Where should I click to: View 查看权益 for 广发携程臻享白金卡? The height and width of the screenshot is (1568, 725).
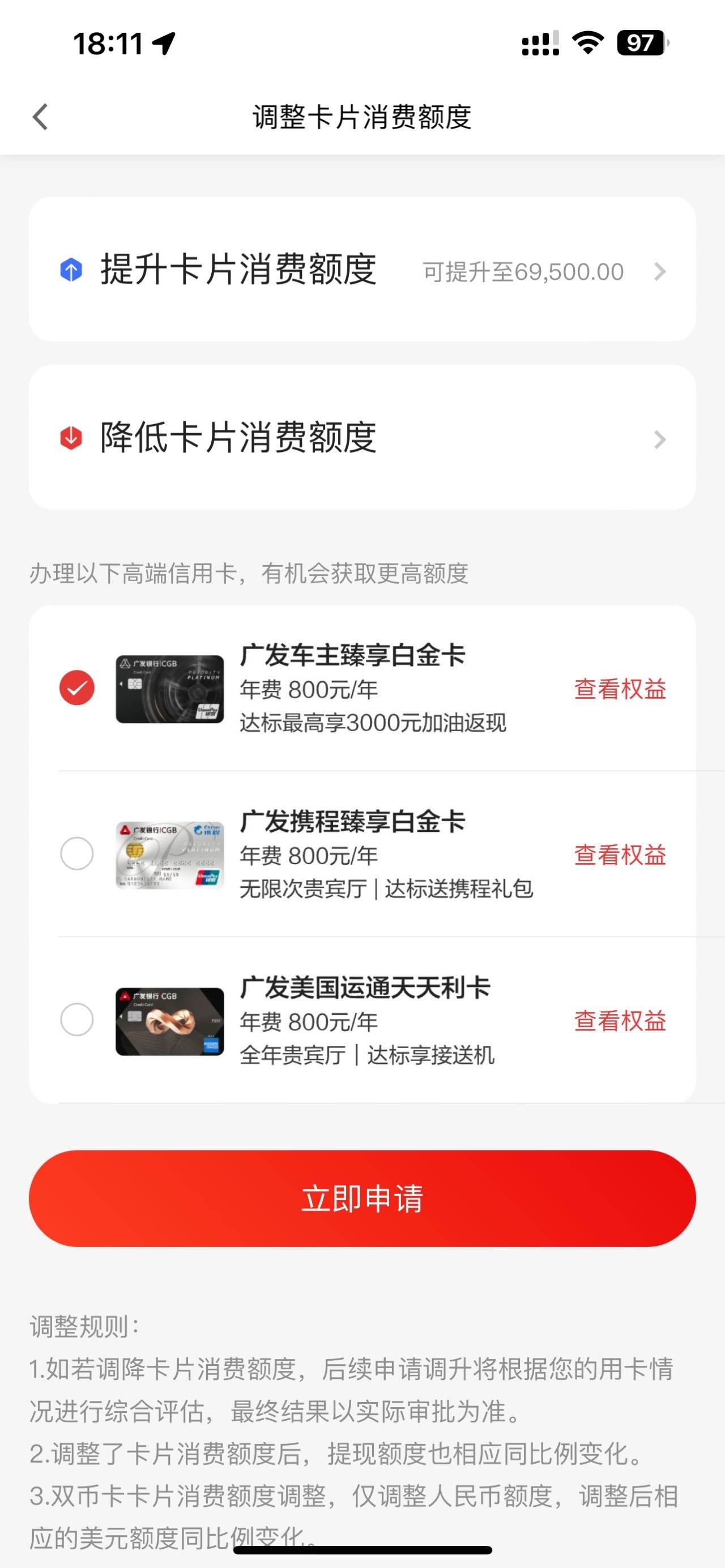(x=620, y=855)
